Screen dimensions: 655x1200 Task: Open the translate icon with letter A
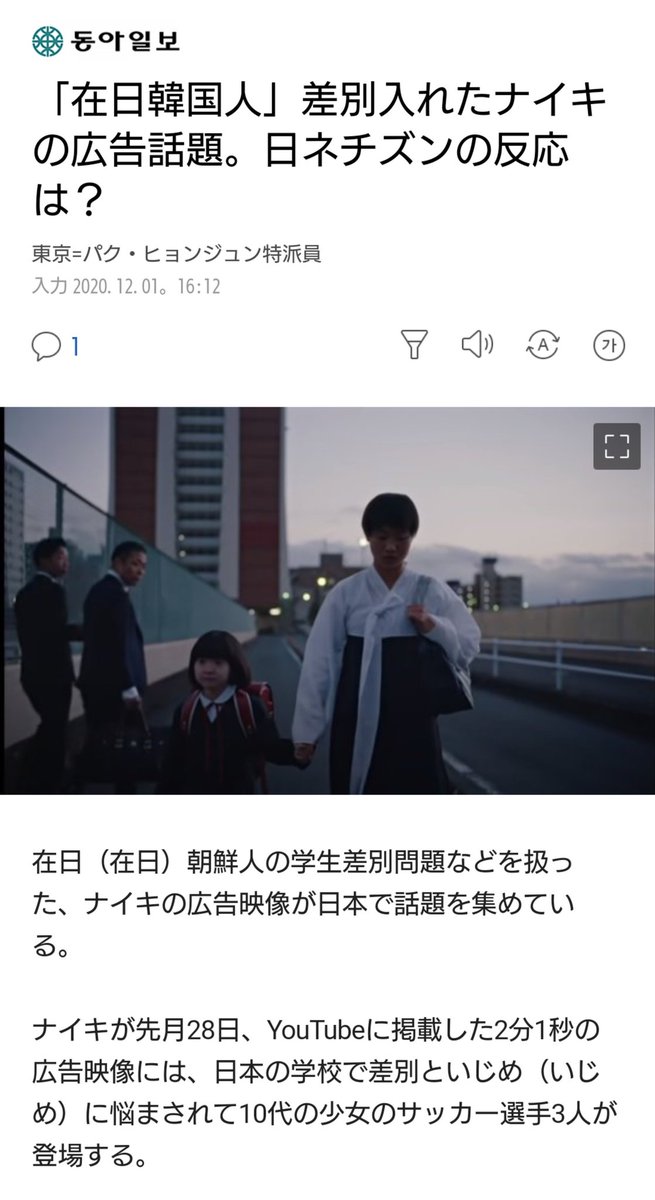[x=543, y=345]
